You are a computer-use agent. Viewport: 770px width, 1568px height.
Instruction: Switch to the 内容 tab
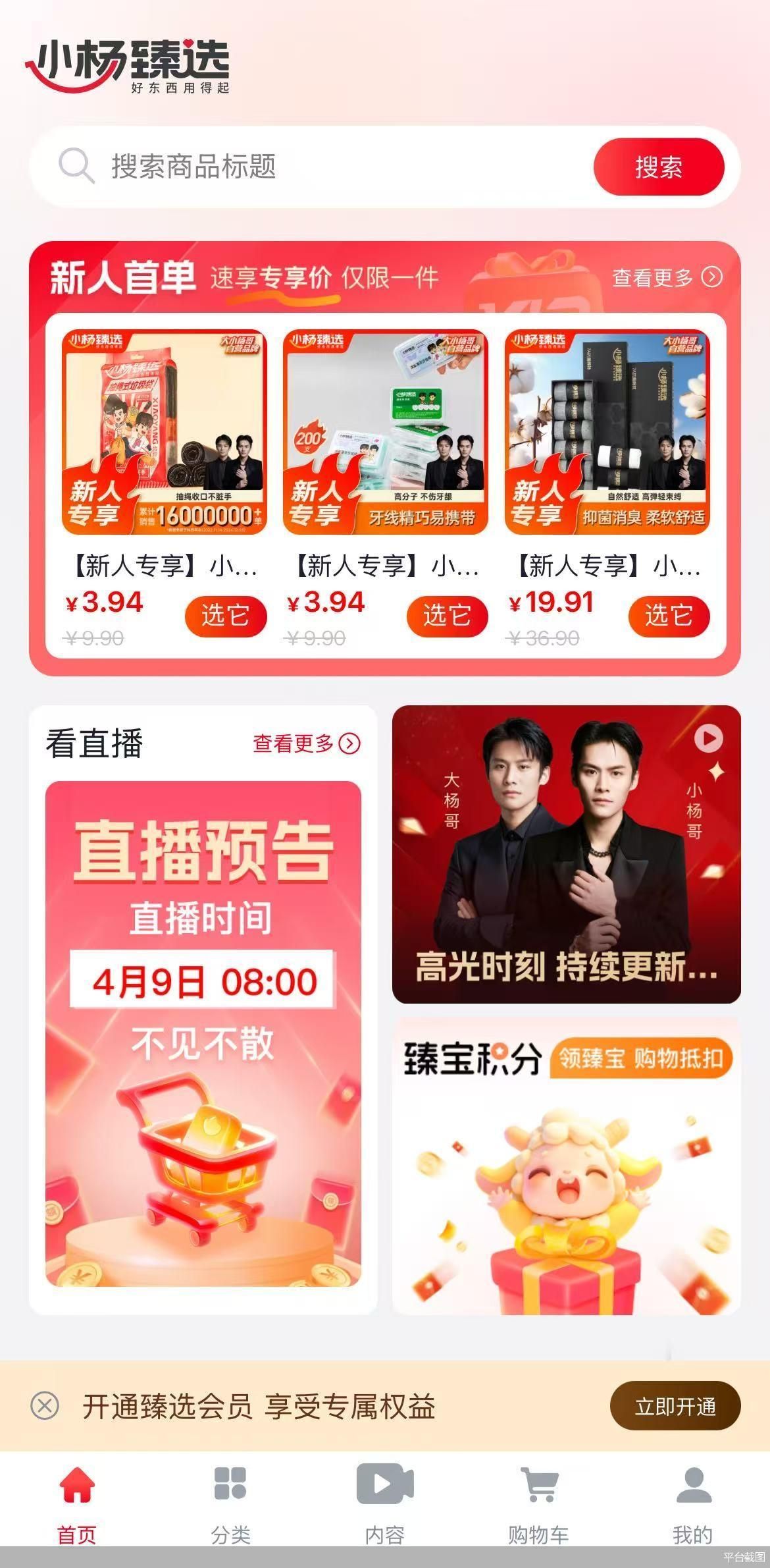click(385, 1504)
